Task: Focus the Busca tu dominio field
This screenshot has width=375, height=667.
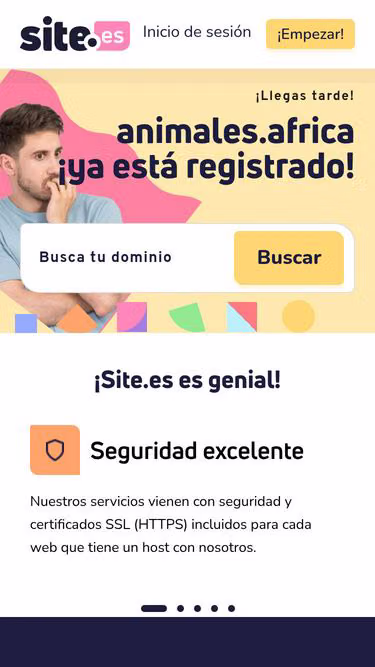Action: [128, 257]
